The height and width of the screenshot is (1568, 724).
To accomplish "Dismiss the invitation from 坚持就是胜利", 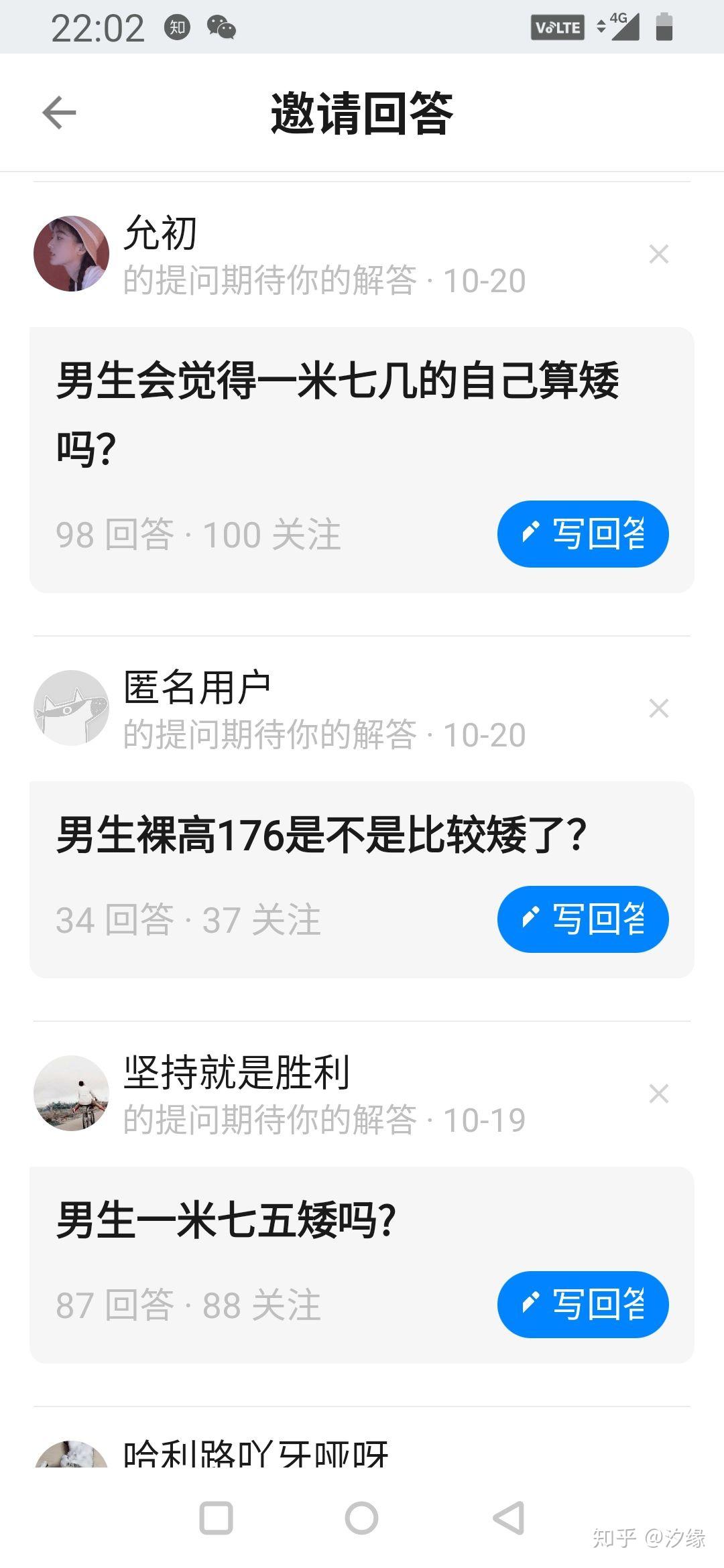I will (658, 1094).
